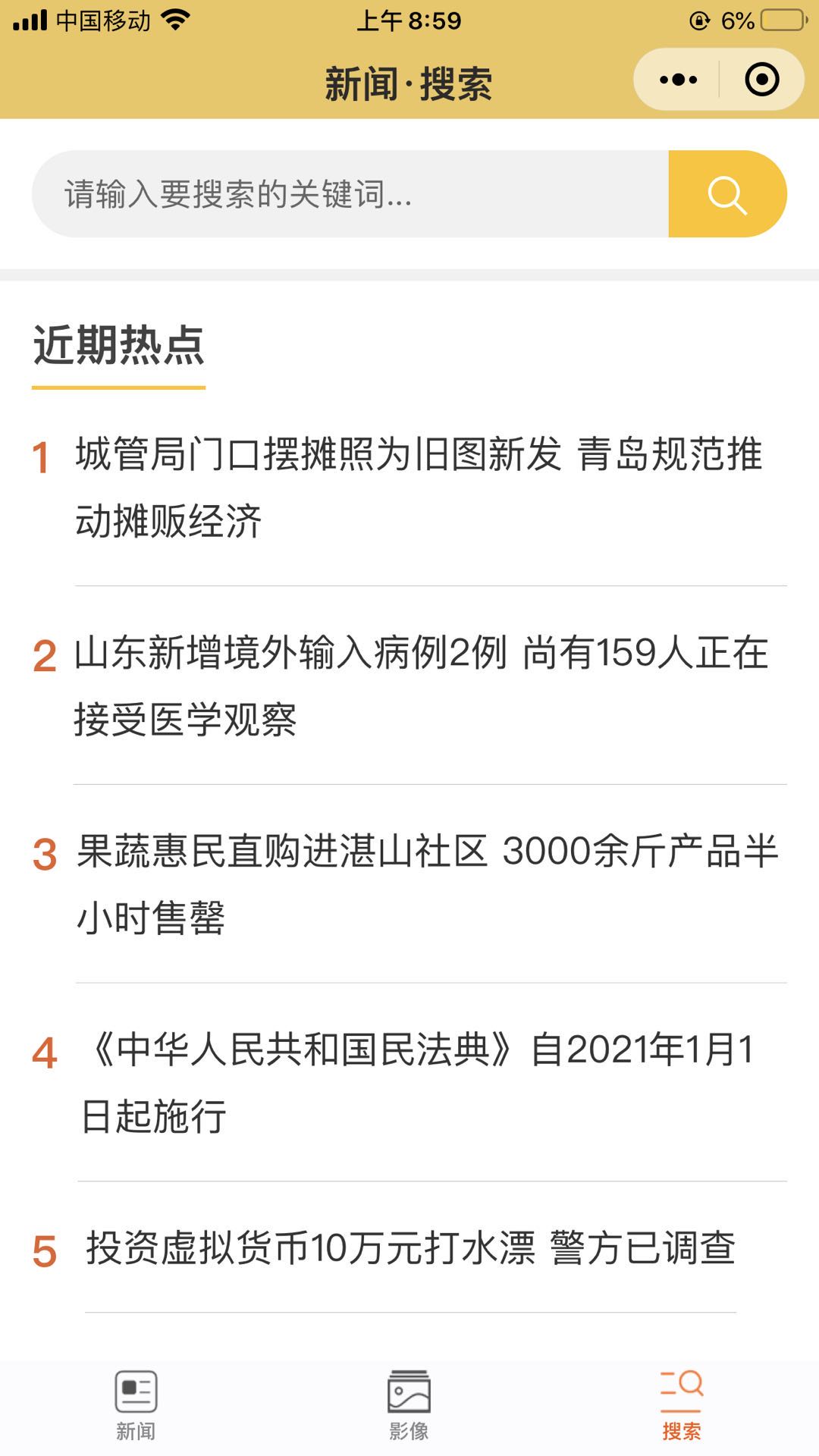Image resolution: width=819 pixels, height=1456 pixels.
Task: Tap the keyword search input field
Action: coord(349,194)
